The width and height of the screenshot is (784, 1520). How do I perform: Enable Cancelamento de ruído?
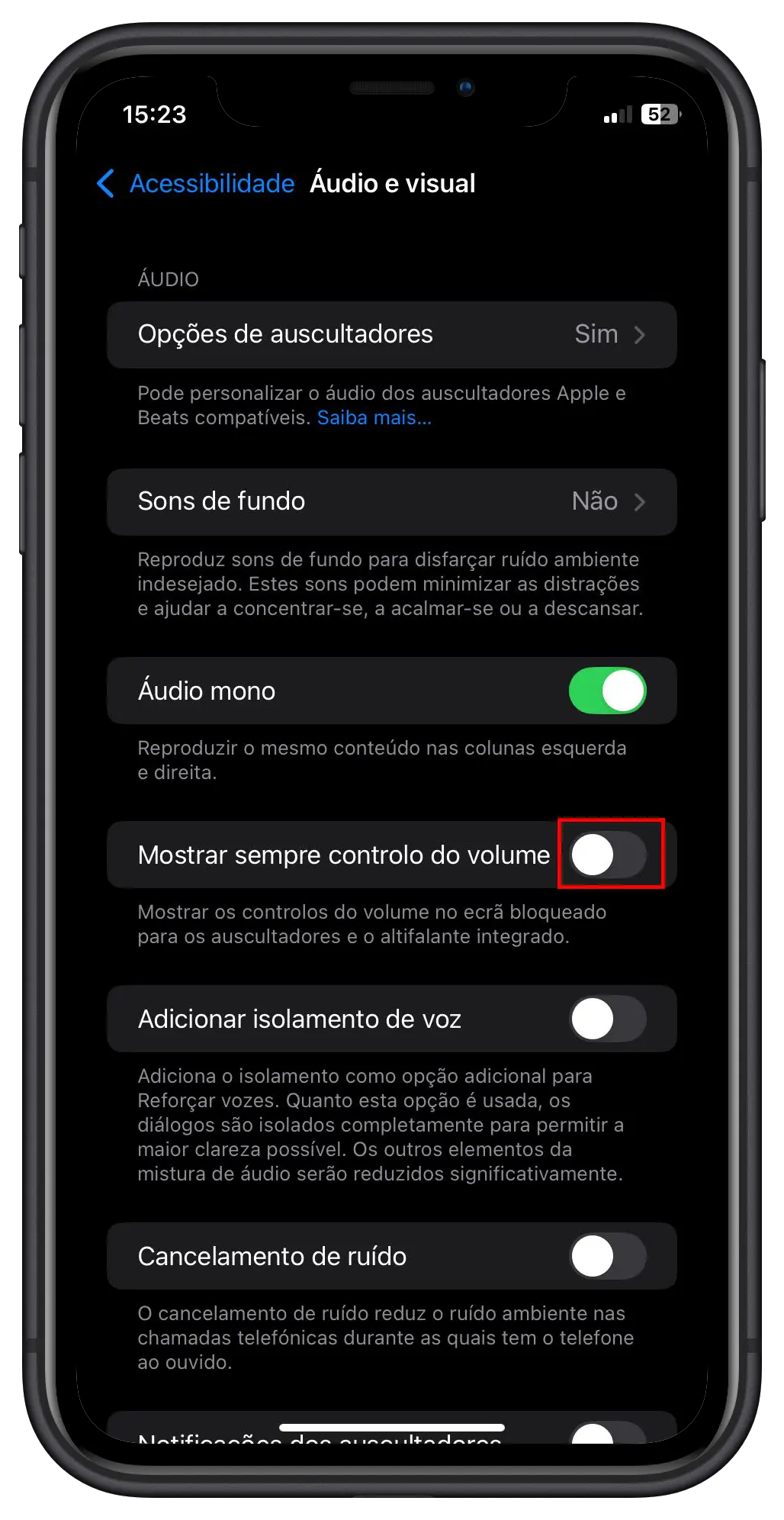[608, 1257]
